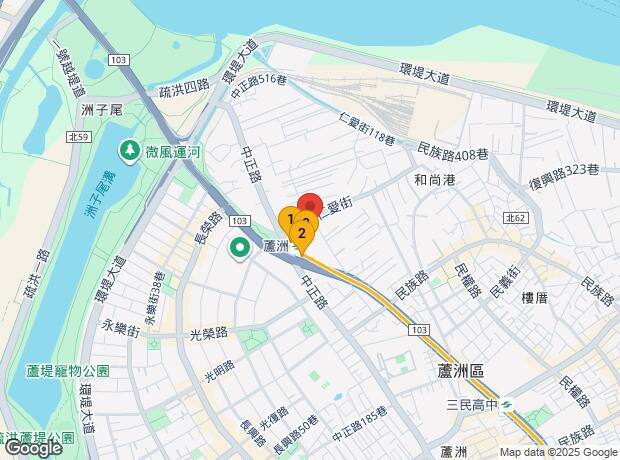The width and height of the screenshot is (620, 460).
Task: Open the 三民高中 metro station icon
Action: tap(510, 404)
